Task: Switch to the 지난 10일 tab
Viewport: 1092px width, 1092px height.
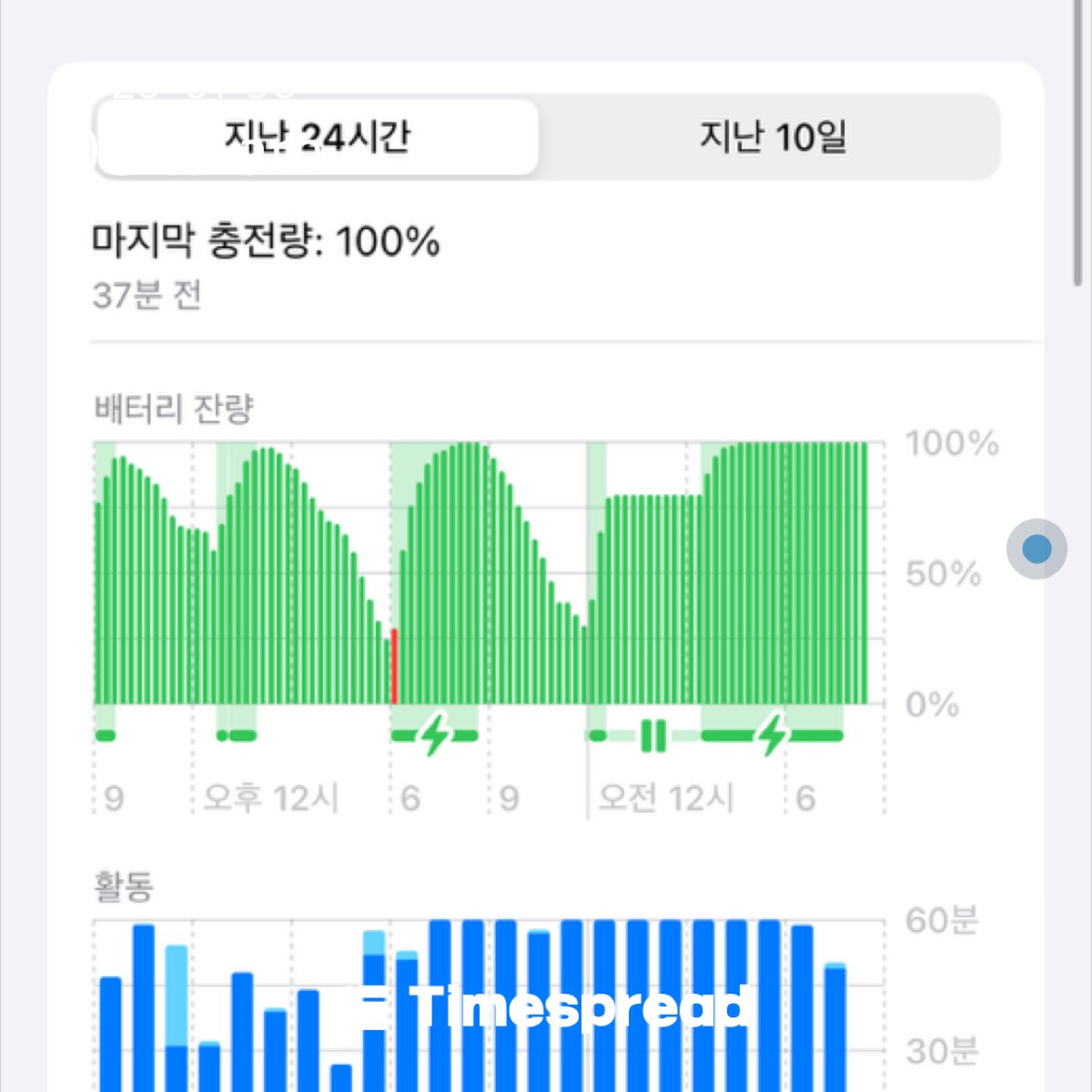Action: click(x=772, y=137)
